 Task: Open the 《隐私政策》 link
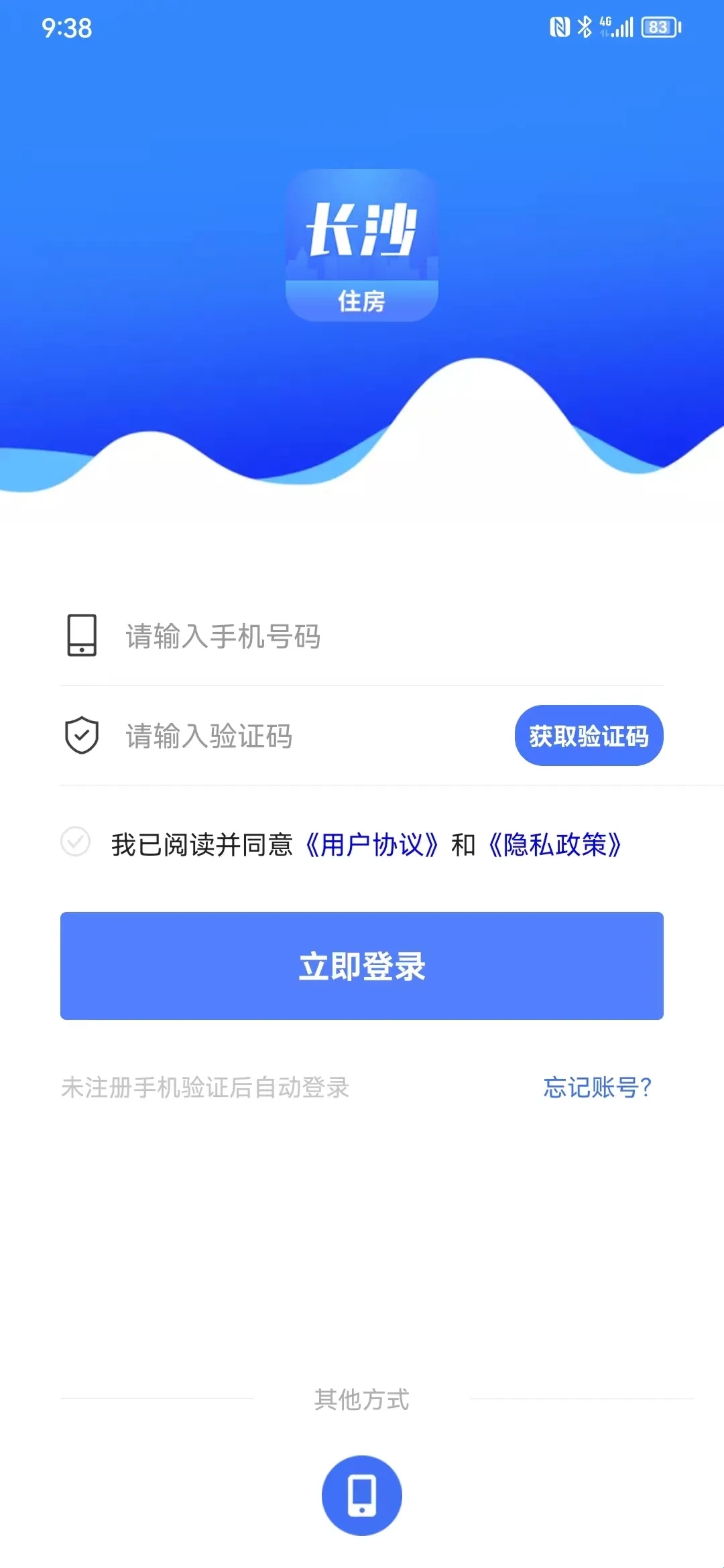click(x=555, y=844)
